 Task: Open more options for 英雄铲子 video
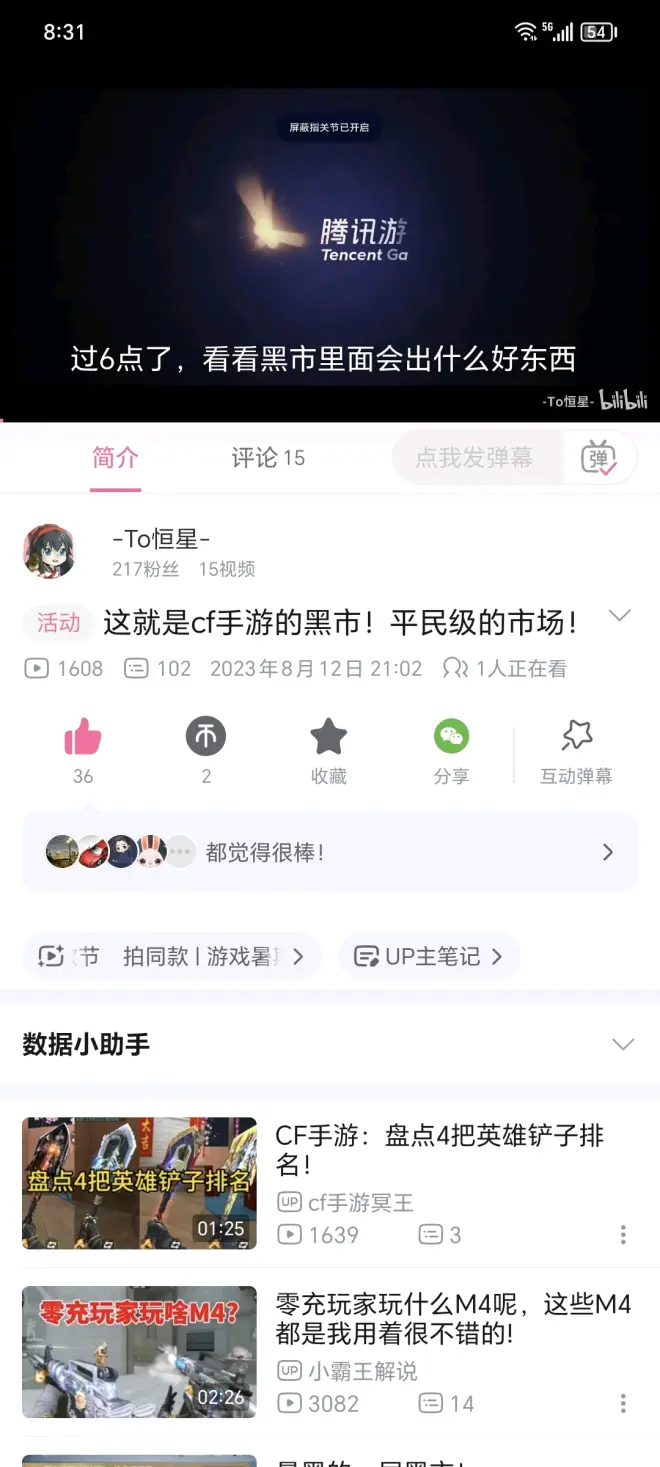tap(623, 1235)
